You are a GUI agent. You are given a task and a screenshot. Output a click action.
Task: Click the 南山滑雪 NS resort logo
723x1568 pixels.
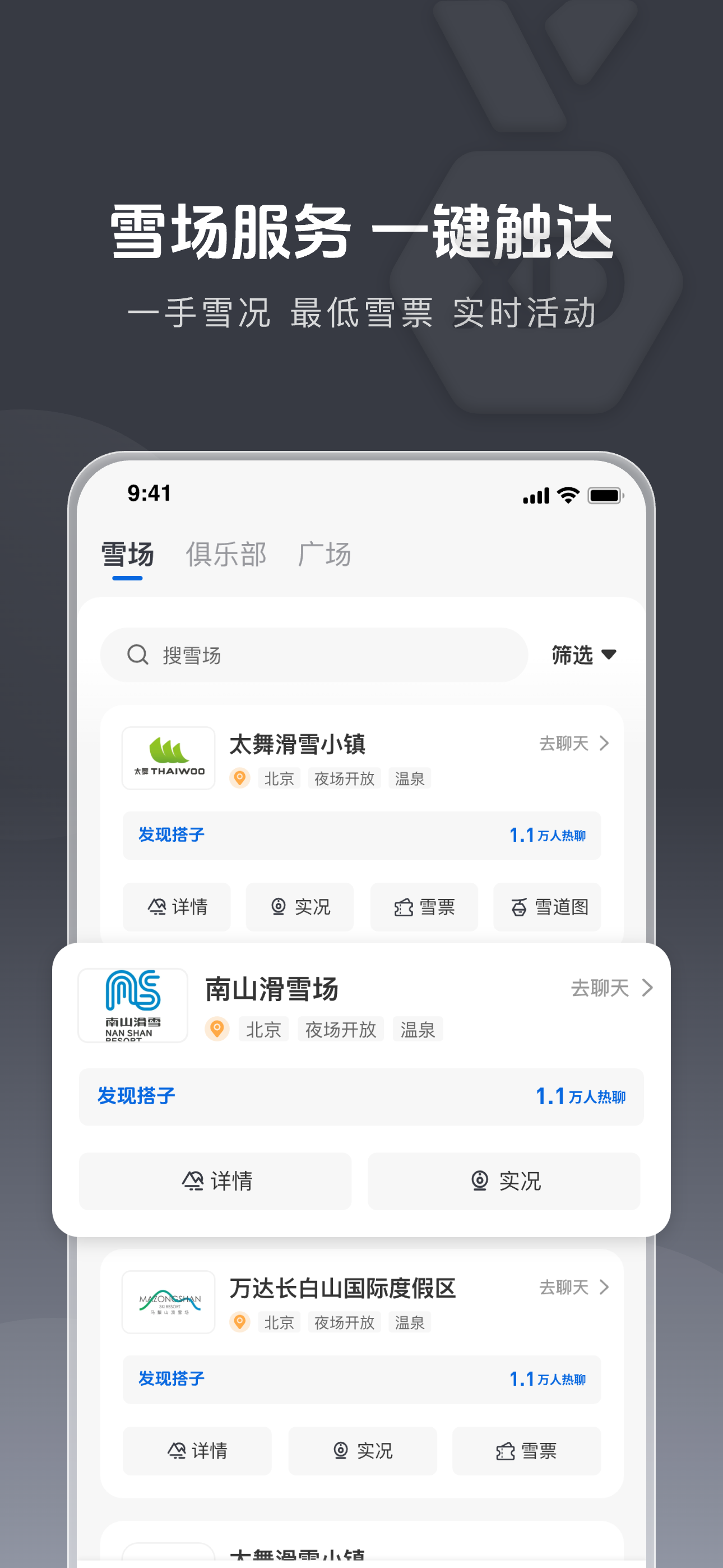point(133,1006)
